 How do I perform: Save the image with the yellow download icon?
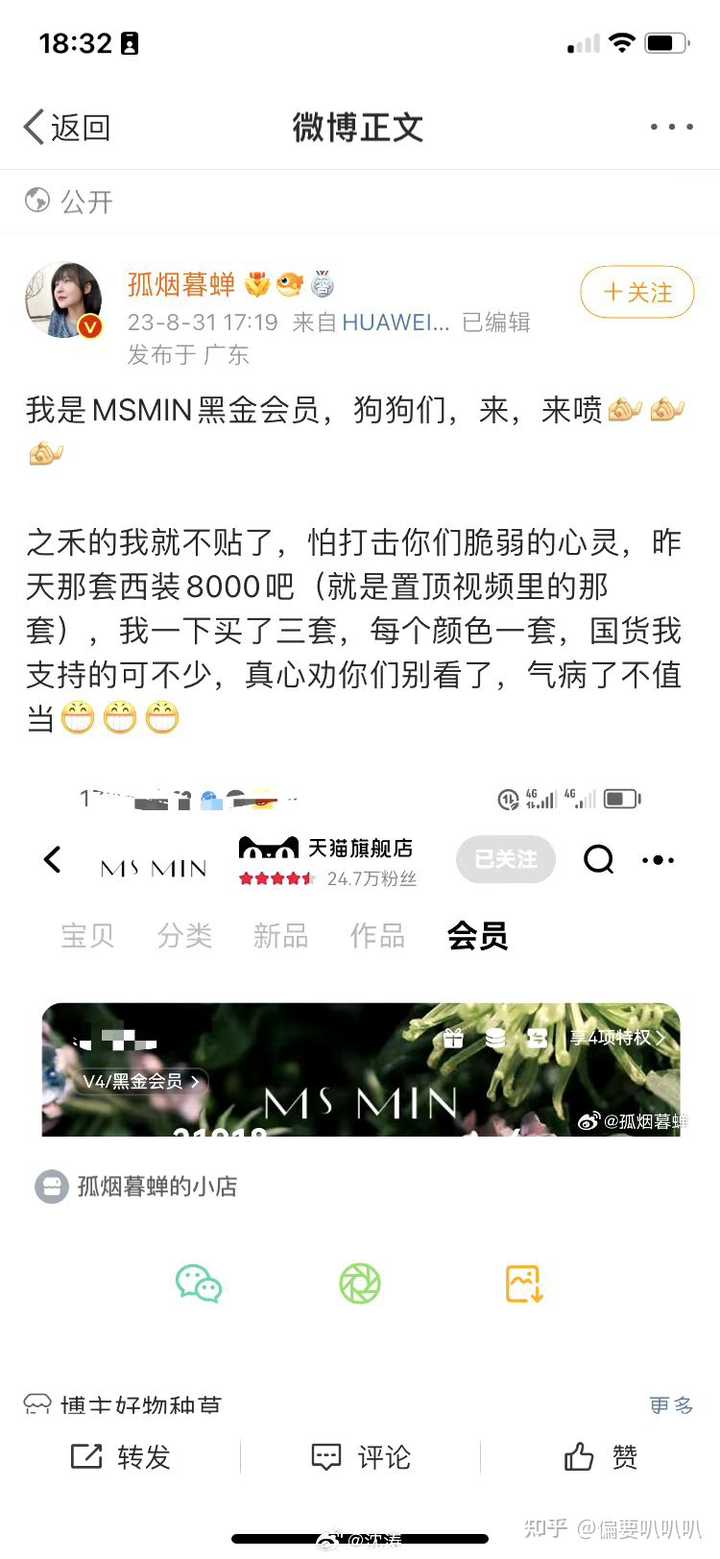pyautogui.click(x=524, y=1283)
